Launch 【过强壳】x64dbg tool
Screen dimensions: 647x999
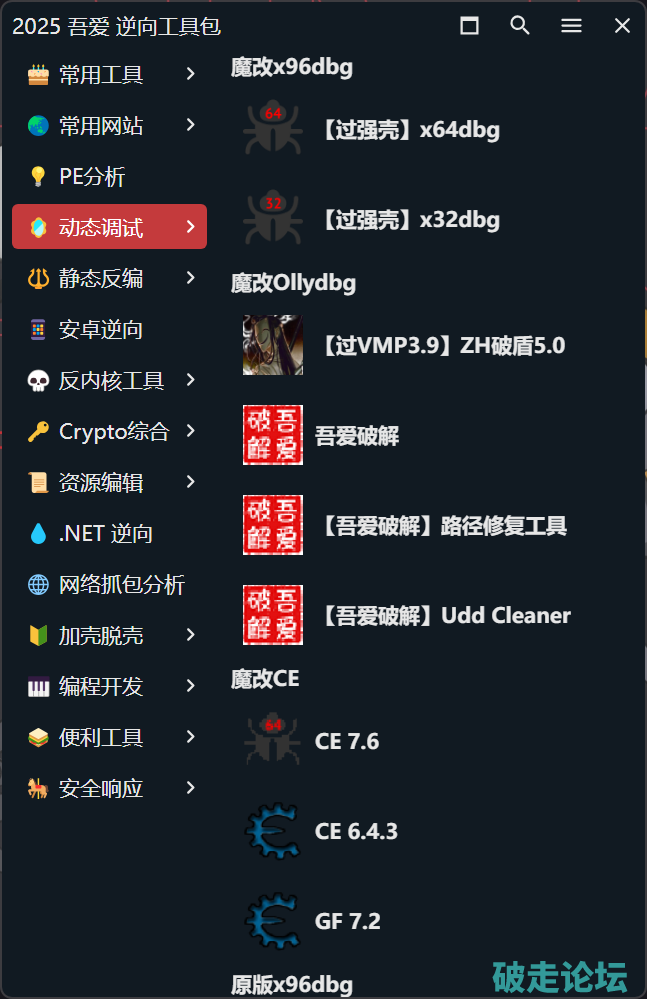click(408, 129)
